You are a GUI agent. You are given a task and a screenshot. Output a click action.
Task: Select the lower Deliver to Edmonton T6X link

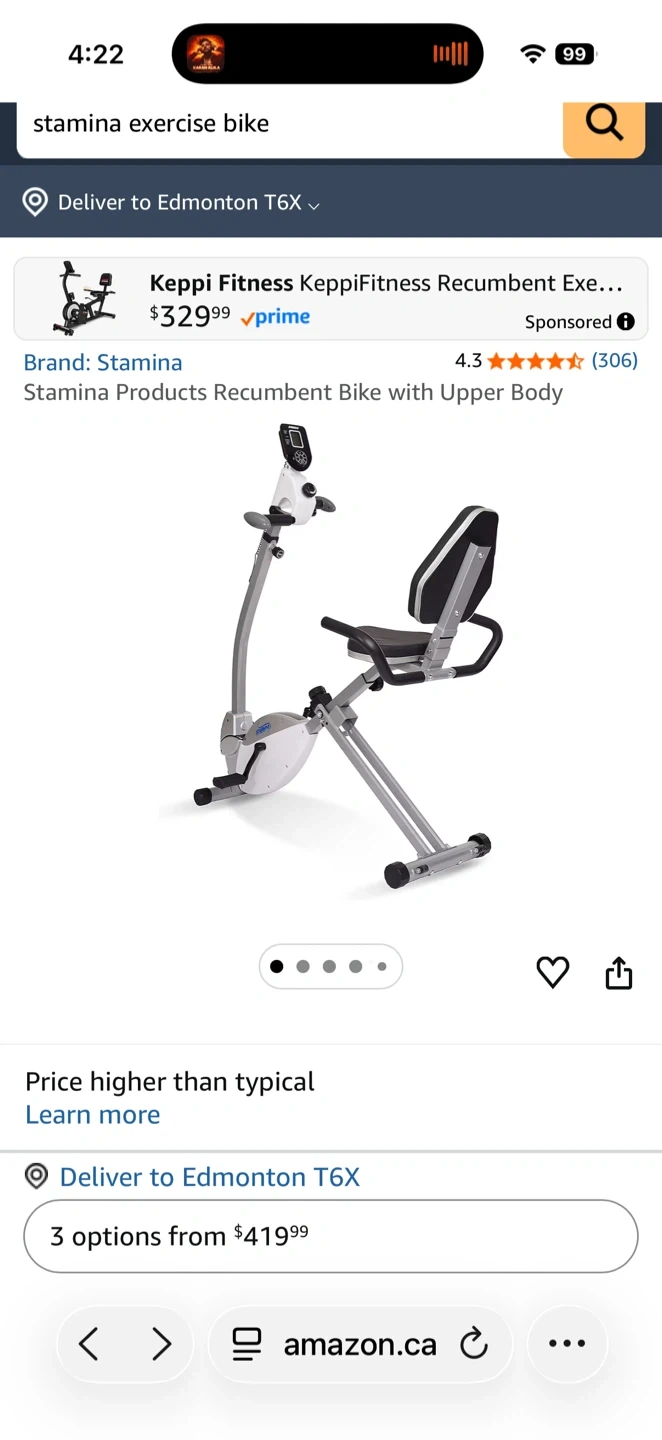[x=209, y=1177]
